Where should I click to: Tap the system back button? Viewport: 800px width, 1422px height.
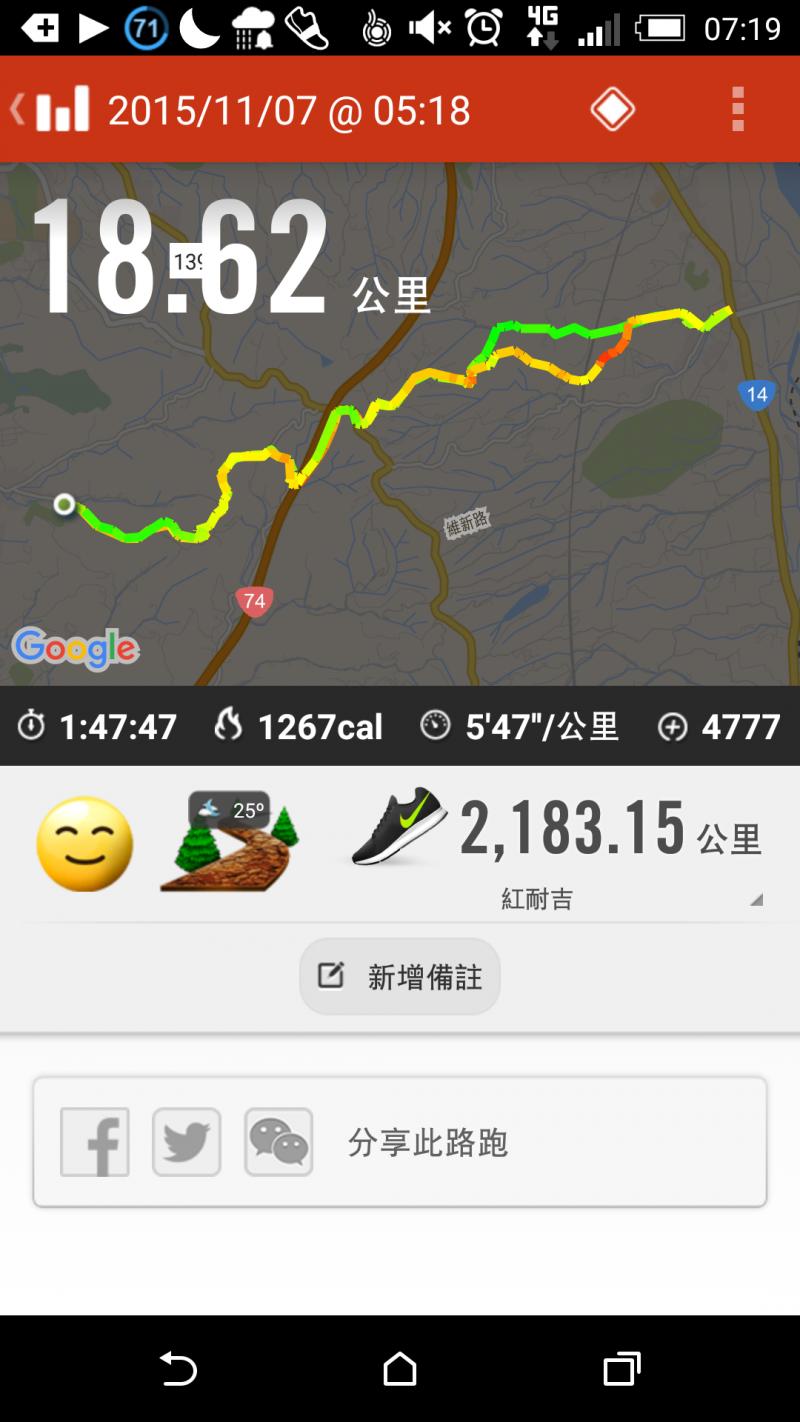[179, 1368]
